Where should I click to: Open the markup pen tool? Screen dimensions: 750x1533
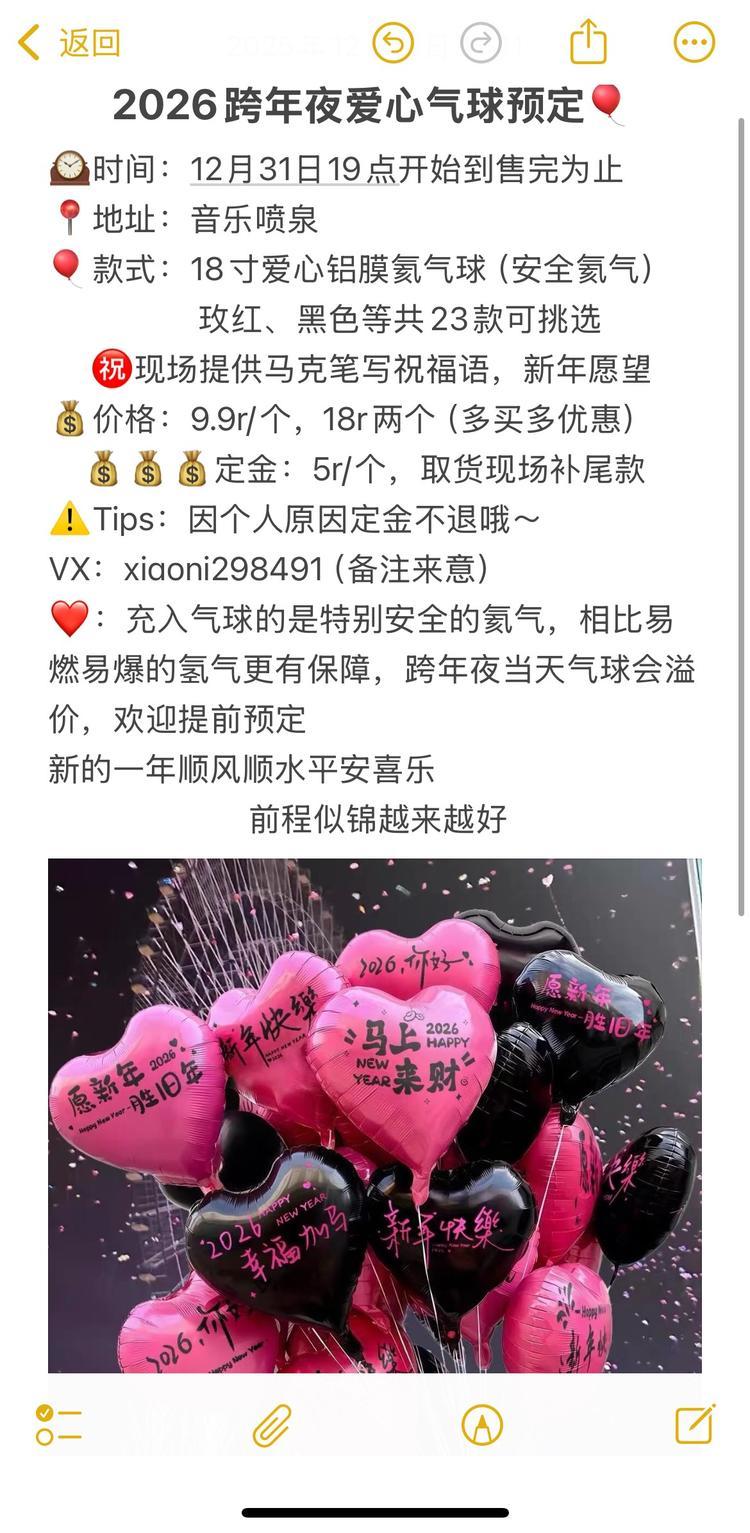pos(482,1424)
